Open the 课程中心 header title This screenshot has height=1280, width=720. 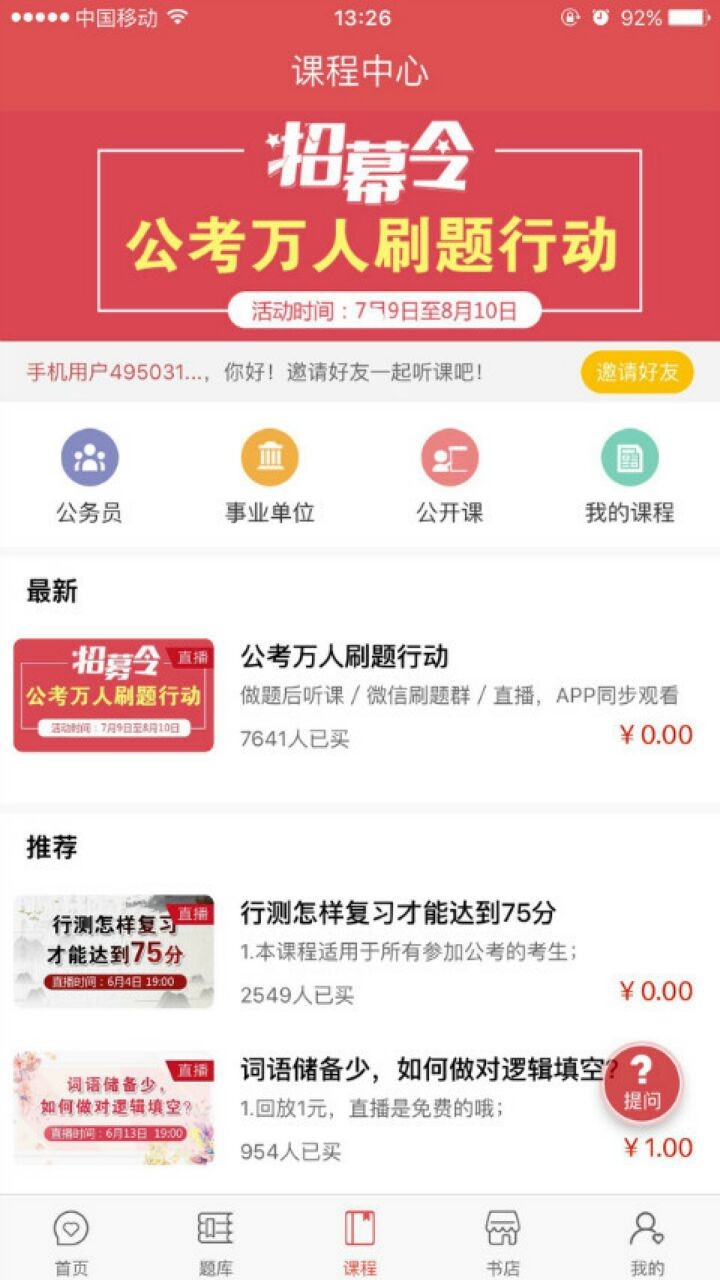(x=360, y=68)
